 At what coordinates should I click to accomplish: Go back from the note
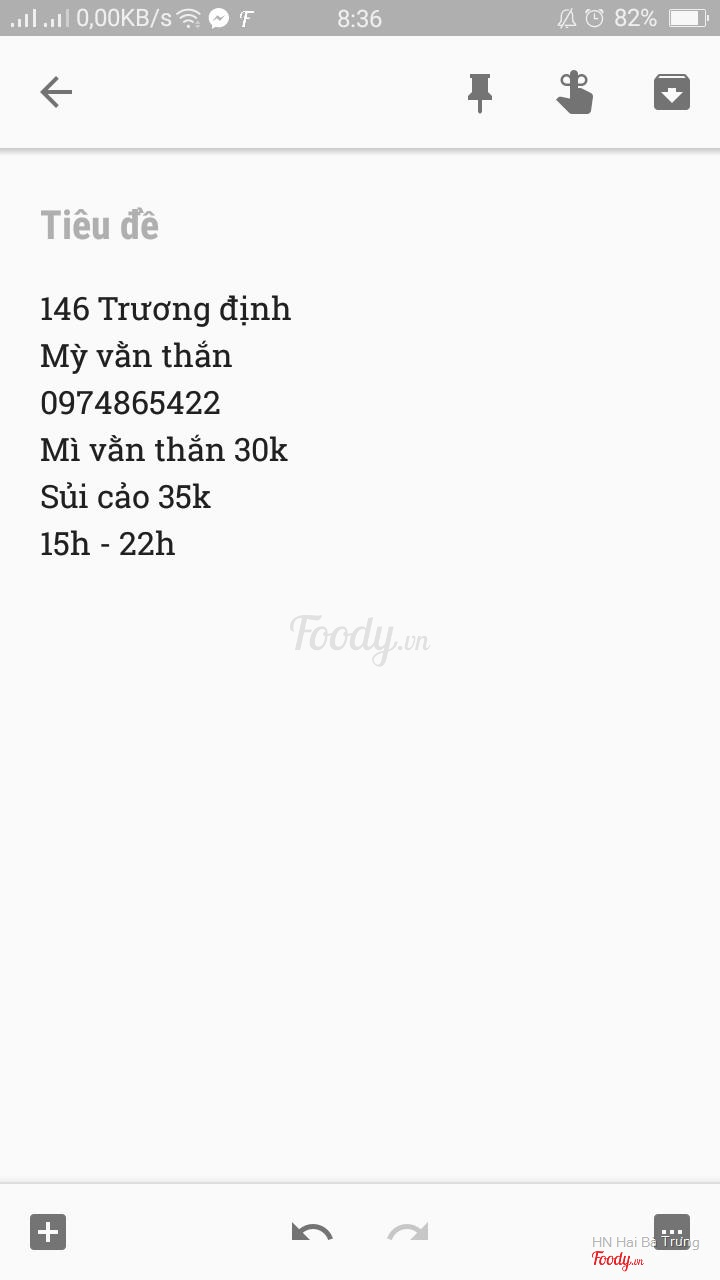coord(56,93)
